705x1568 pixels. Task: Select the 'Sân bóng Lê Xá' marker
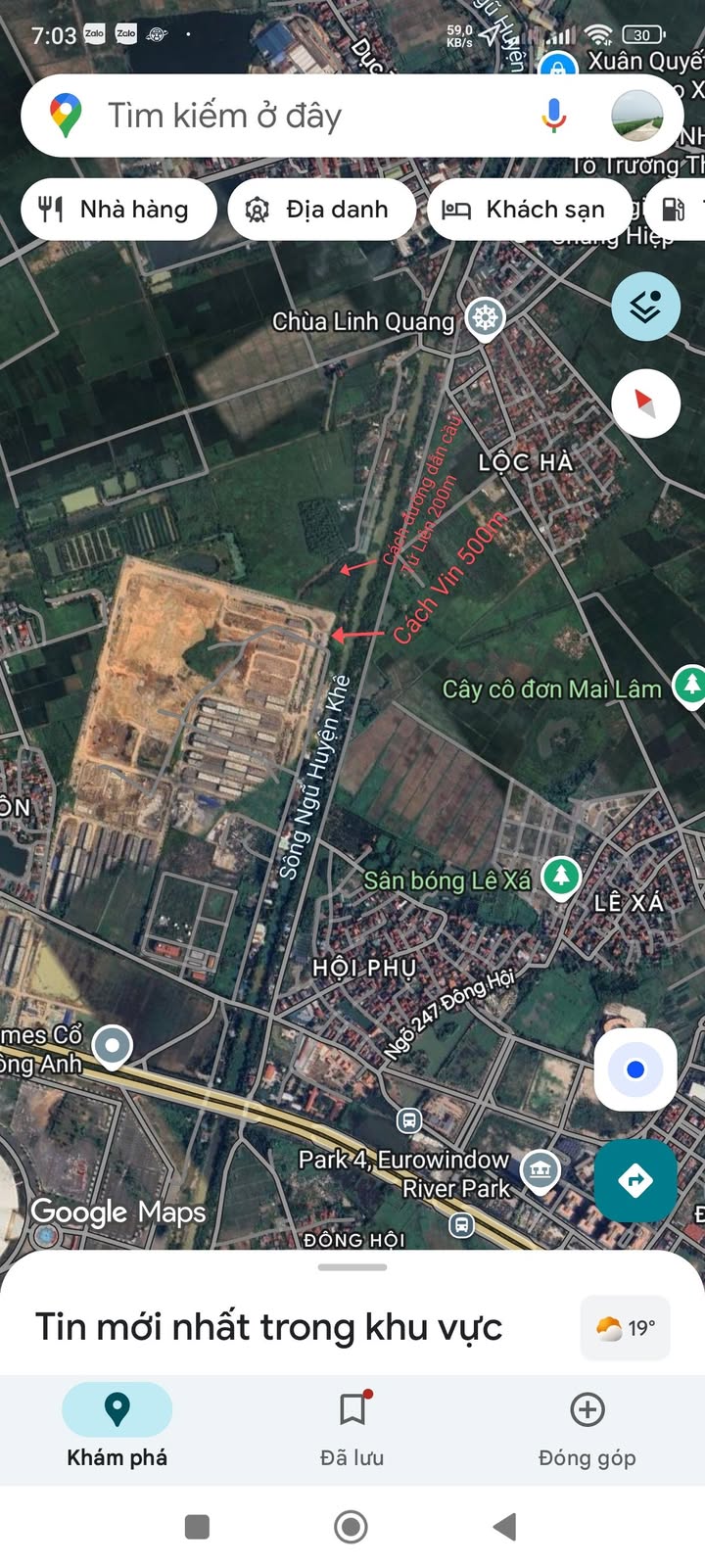point(561,876)
